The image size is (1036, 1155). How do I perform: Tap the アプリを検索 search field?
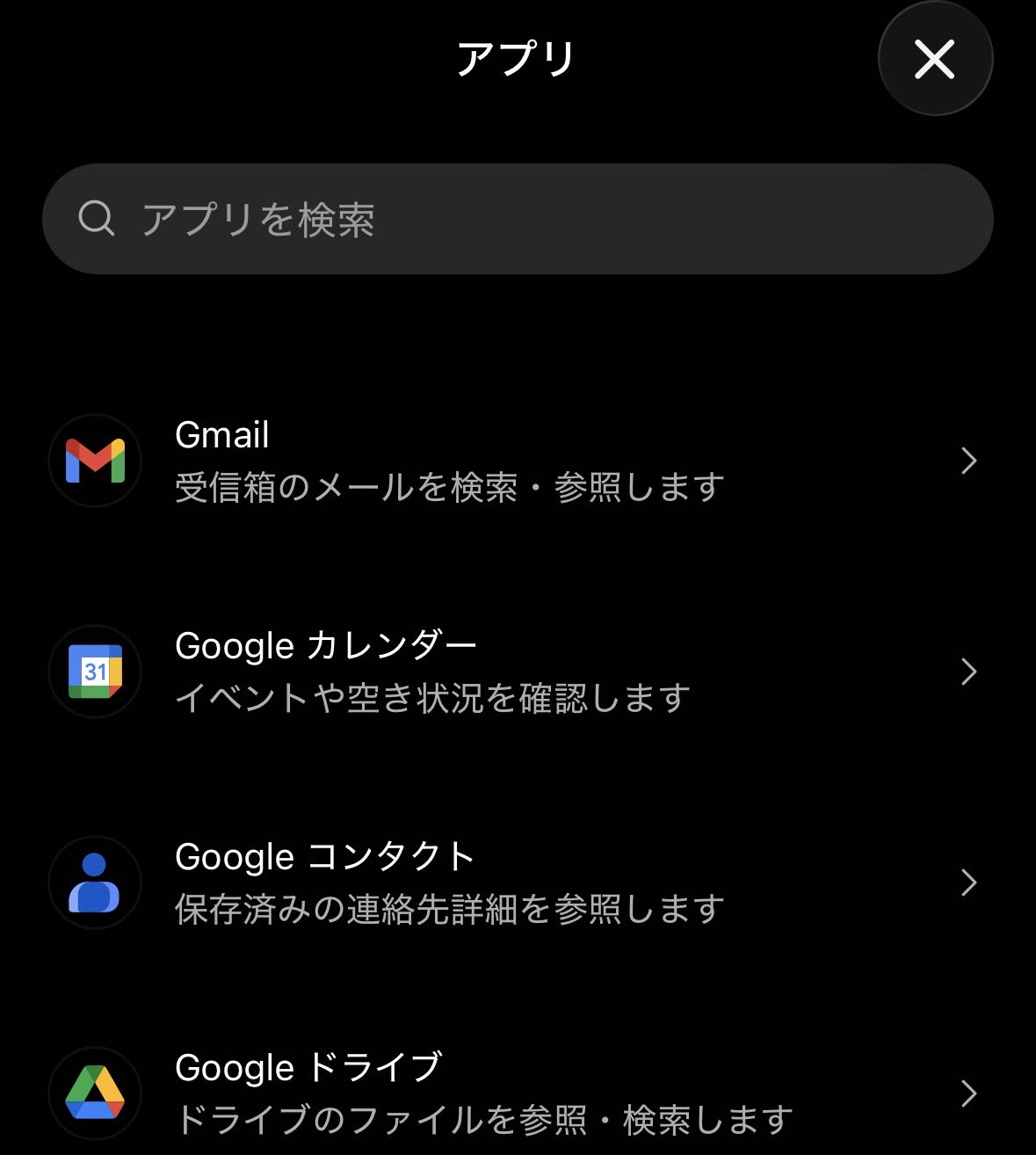[518, 219]
